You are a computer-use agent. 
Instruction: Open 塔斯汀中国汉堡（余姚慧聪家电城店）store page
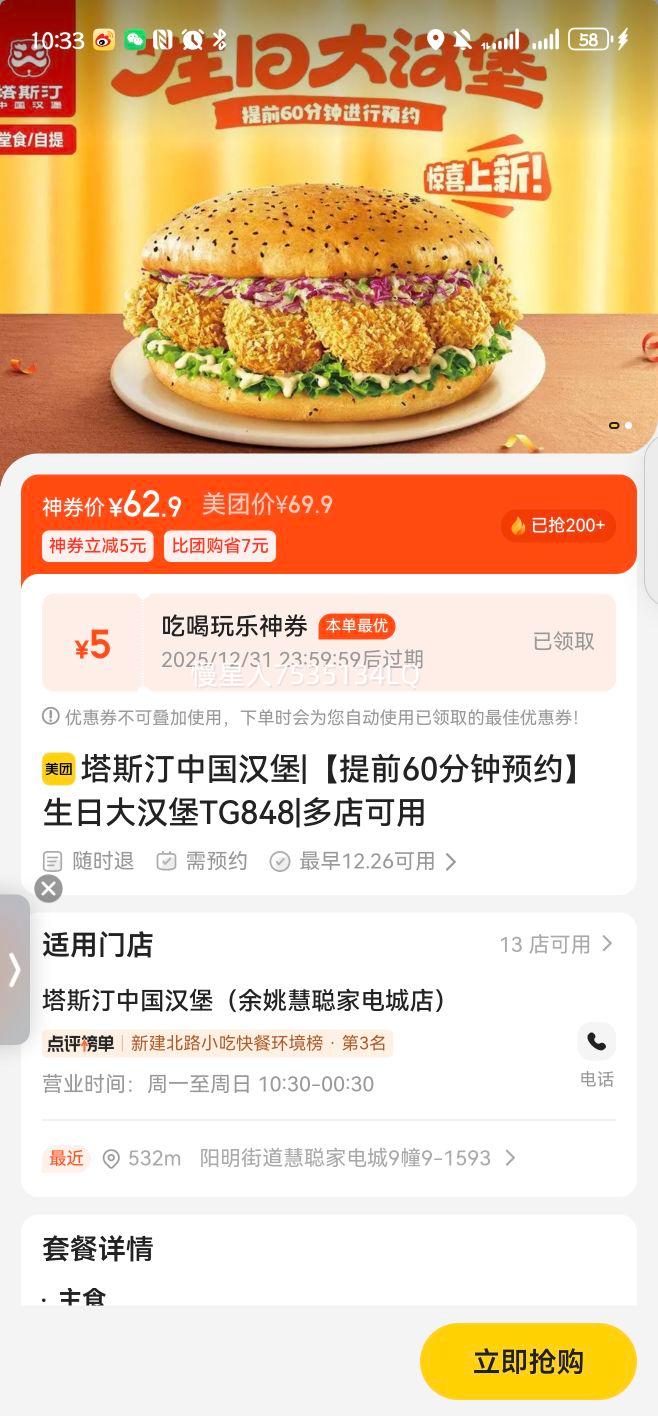243,1000
